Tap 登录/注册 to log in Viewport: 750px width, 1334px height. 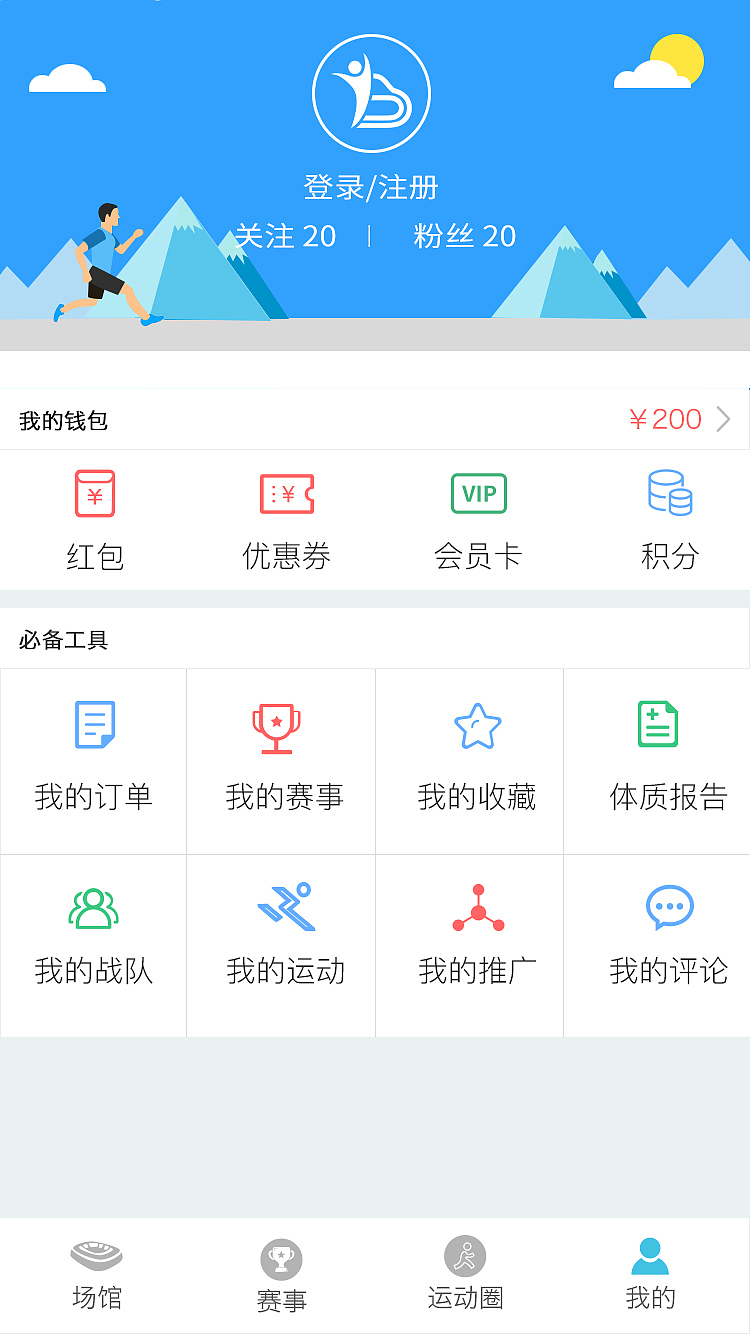pos(371,186)
